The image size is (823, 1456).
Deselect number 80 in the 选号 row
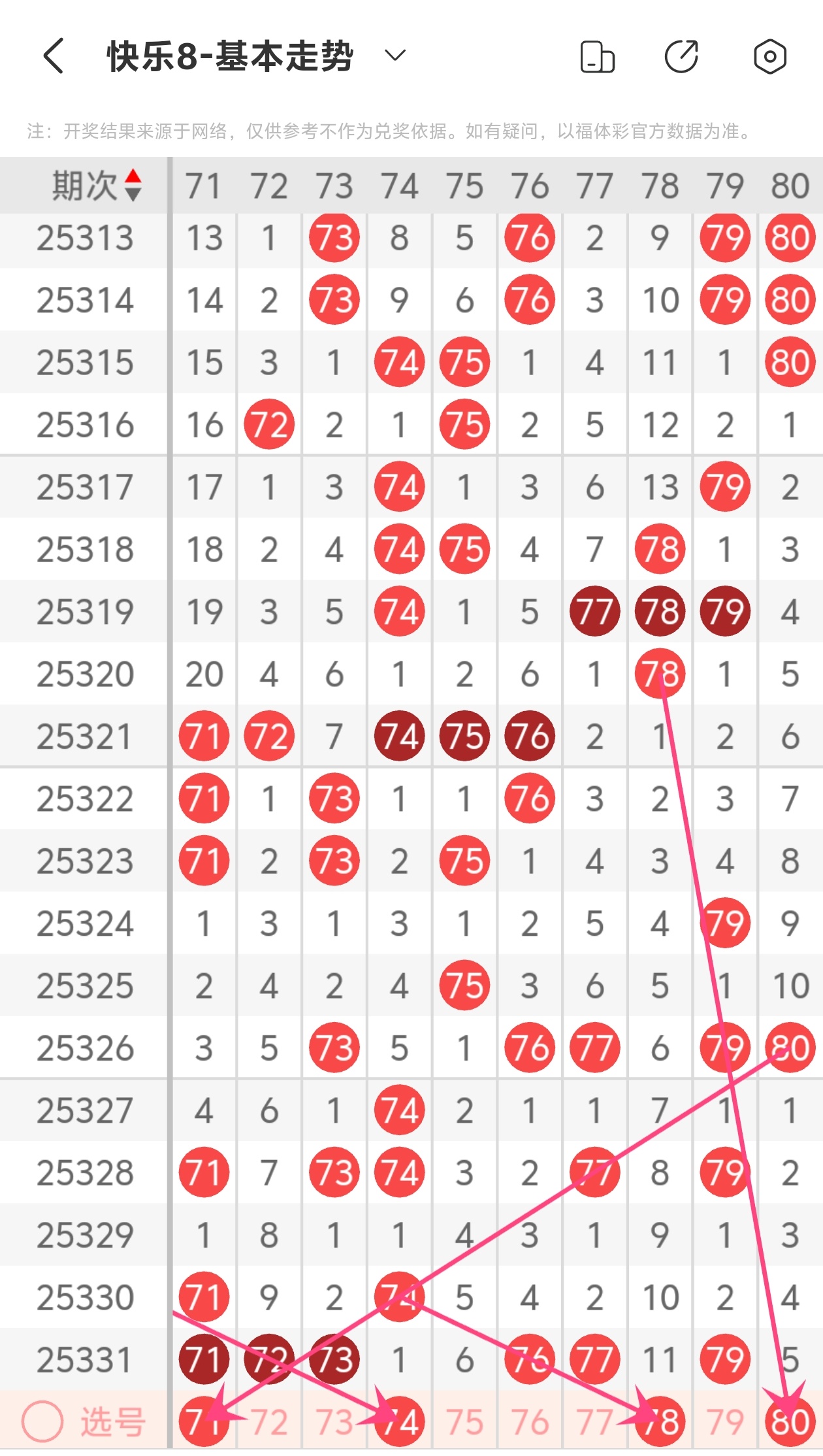(790, 1421)
